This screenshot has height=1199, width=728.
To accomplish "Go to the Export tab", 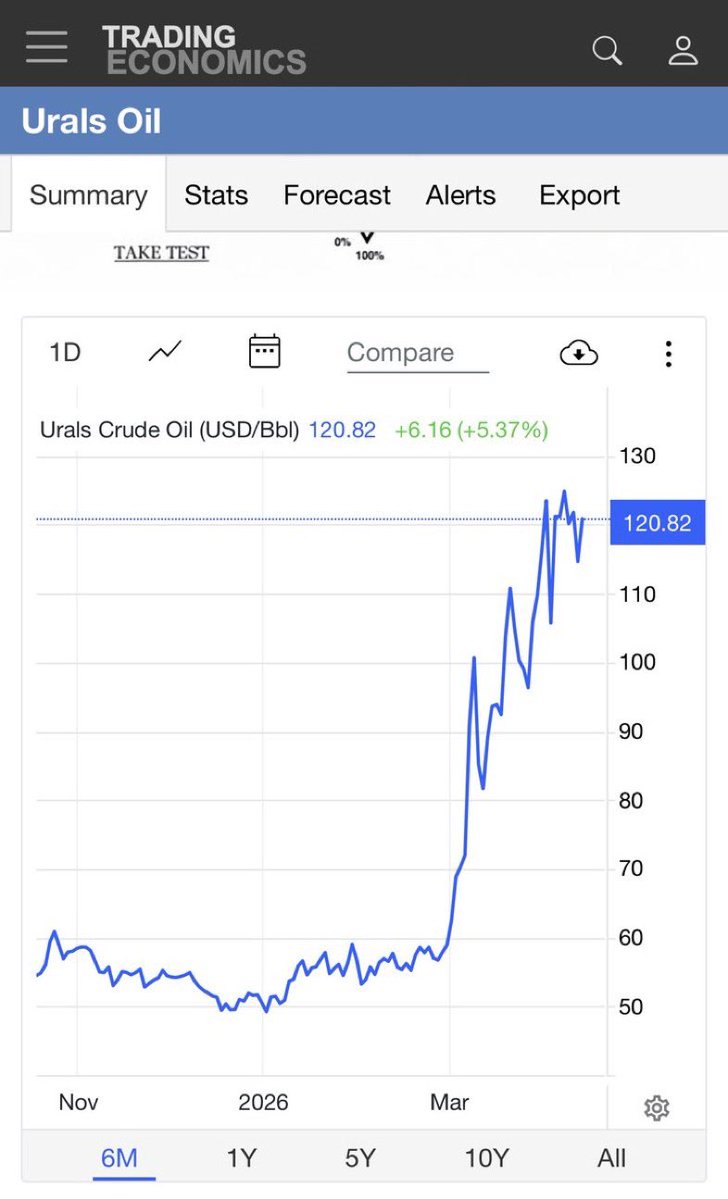I will pyautogui.click(x=579, y=195).
